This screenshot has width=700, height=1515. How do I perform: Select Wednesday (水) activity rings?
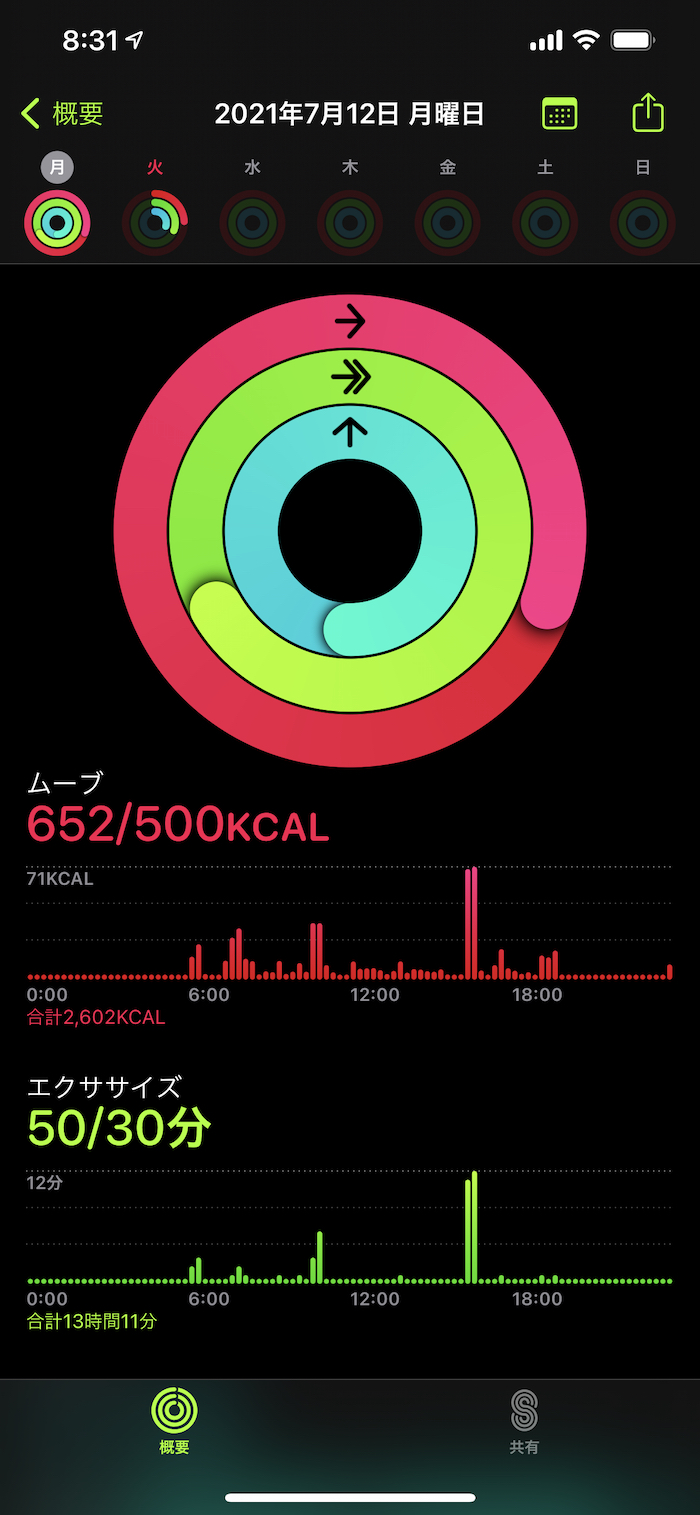pyautogui.click(x=252, y=222)
